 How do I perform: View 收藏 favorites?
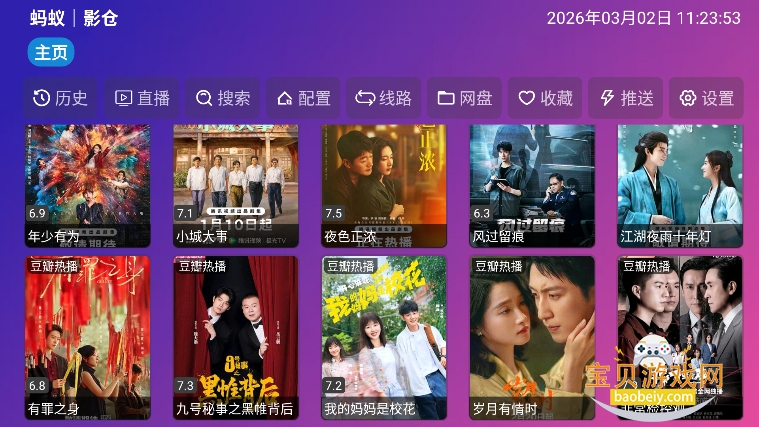point(545,98)
